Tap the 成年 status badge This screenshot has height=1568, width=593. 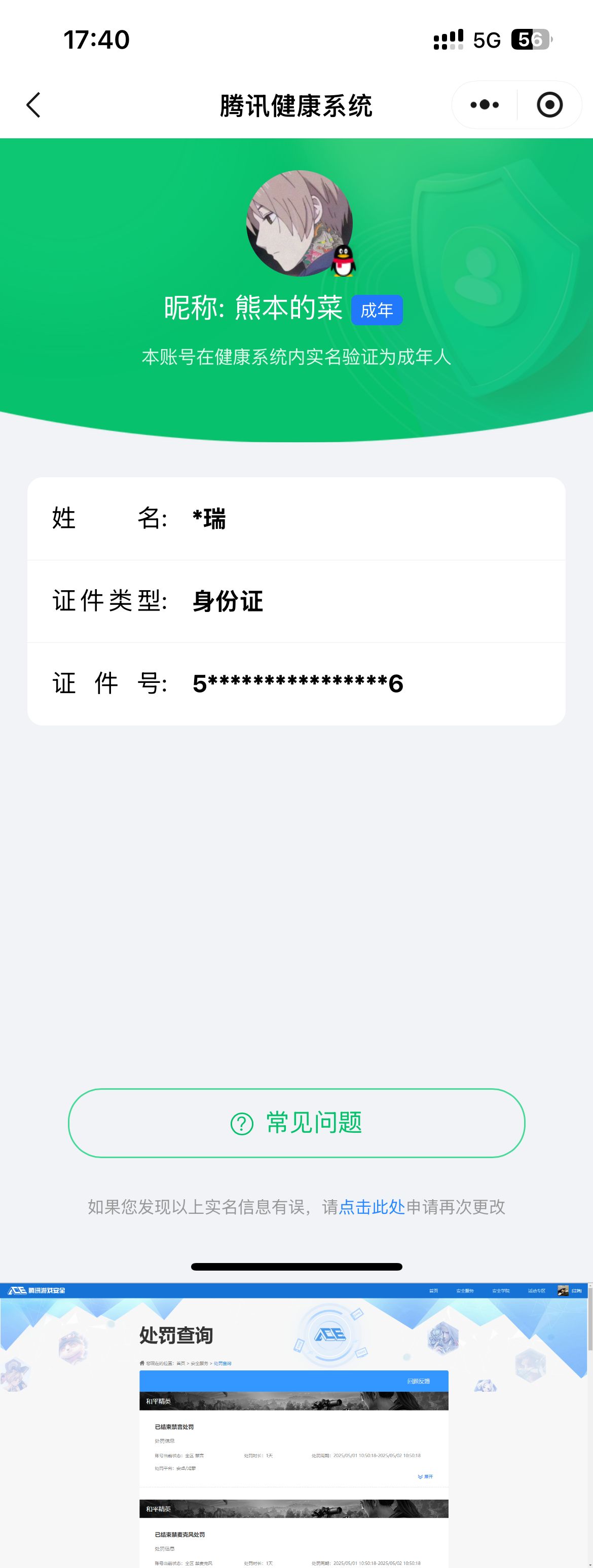(378, 310)
